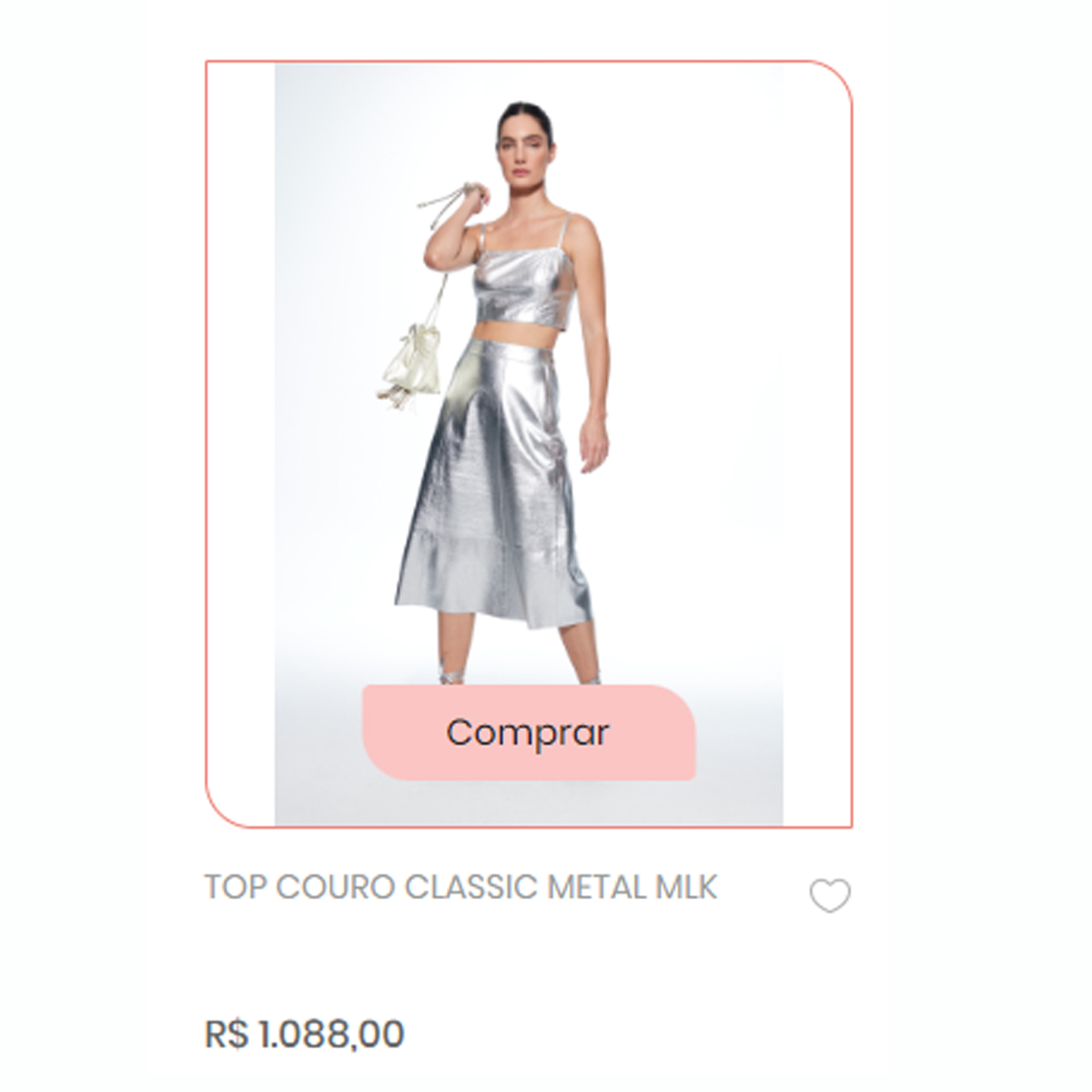Open the silver top product image

(x=528, y=382)
